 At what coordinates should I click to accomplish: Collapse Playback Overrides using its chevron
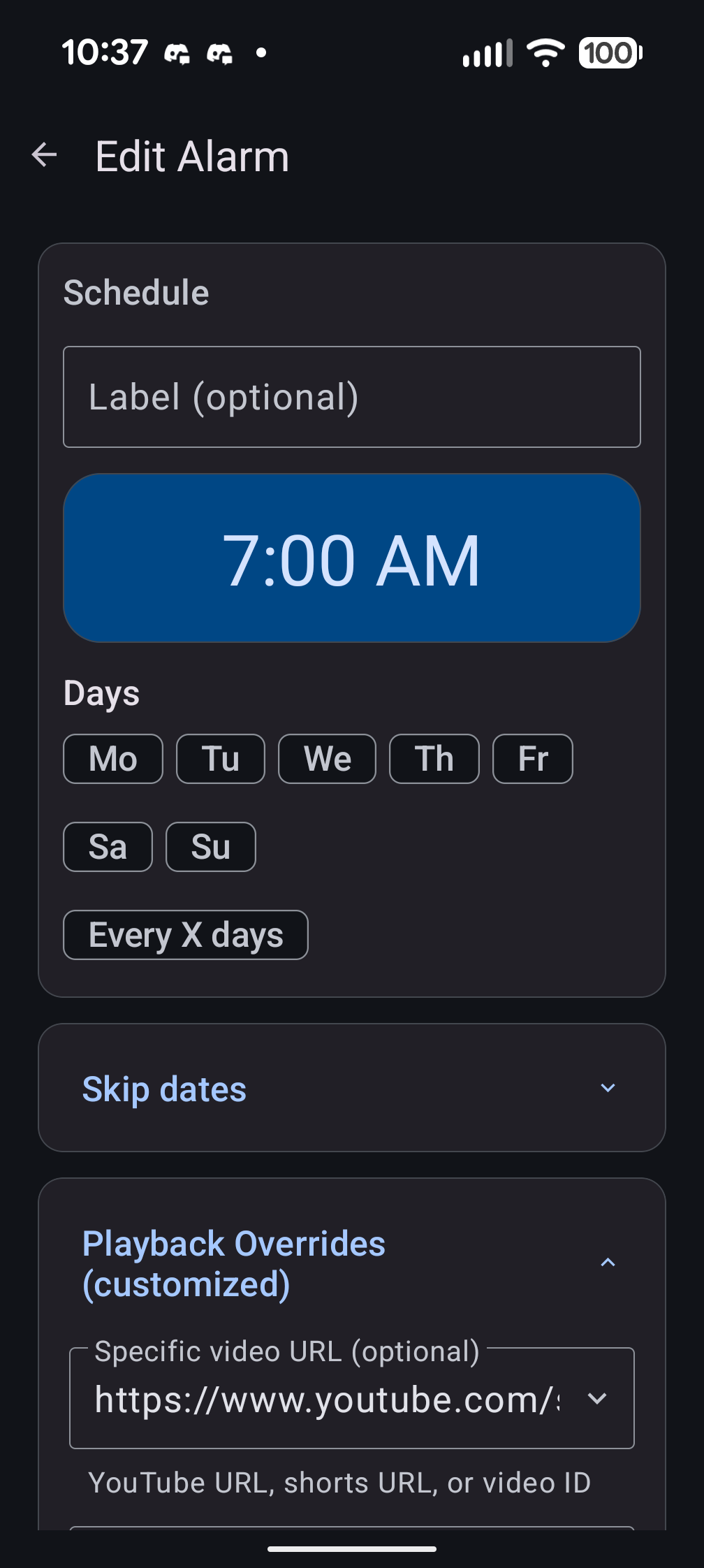[x=607, y=1262]
